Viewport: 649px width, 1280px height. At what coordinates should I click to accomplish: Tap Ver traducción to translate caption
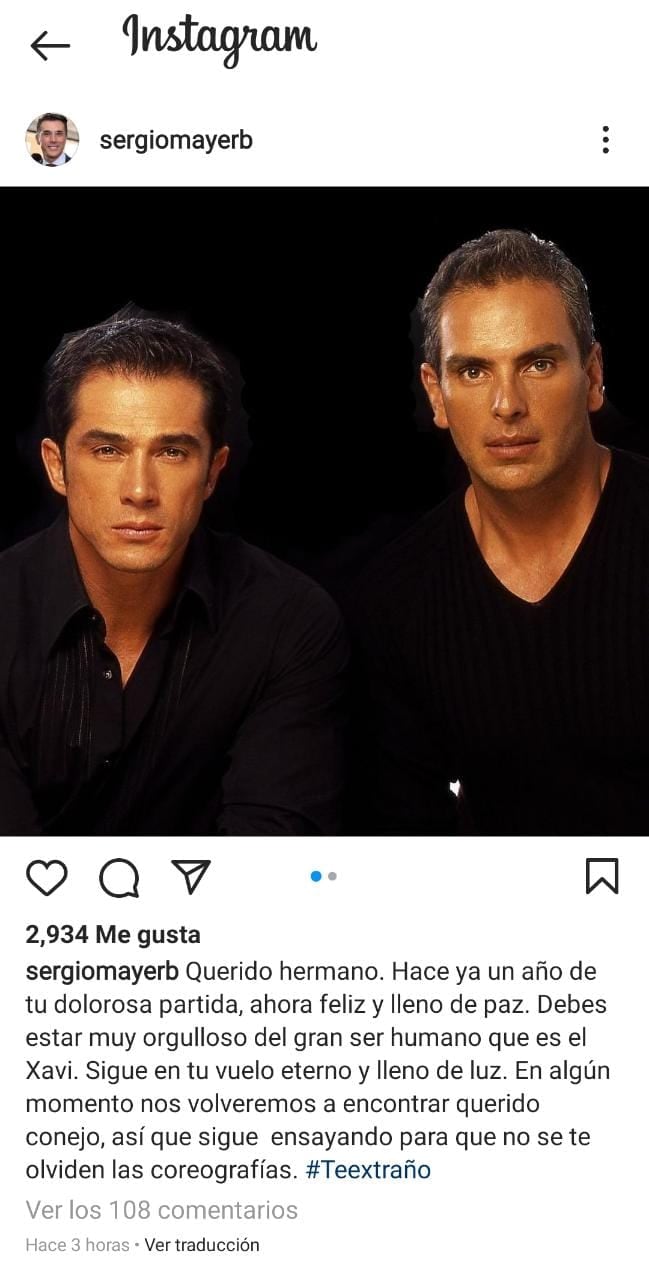[x=202, y=1245]
